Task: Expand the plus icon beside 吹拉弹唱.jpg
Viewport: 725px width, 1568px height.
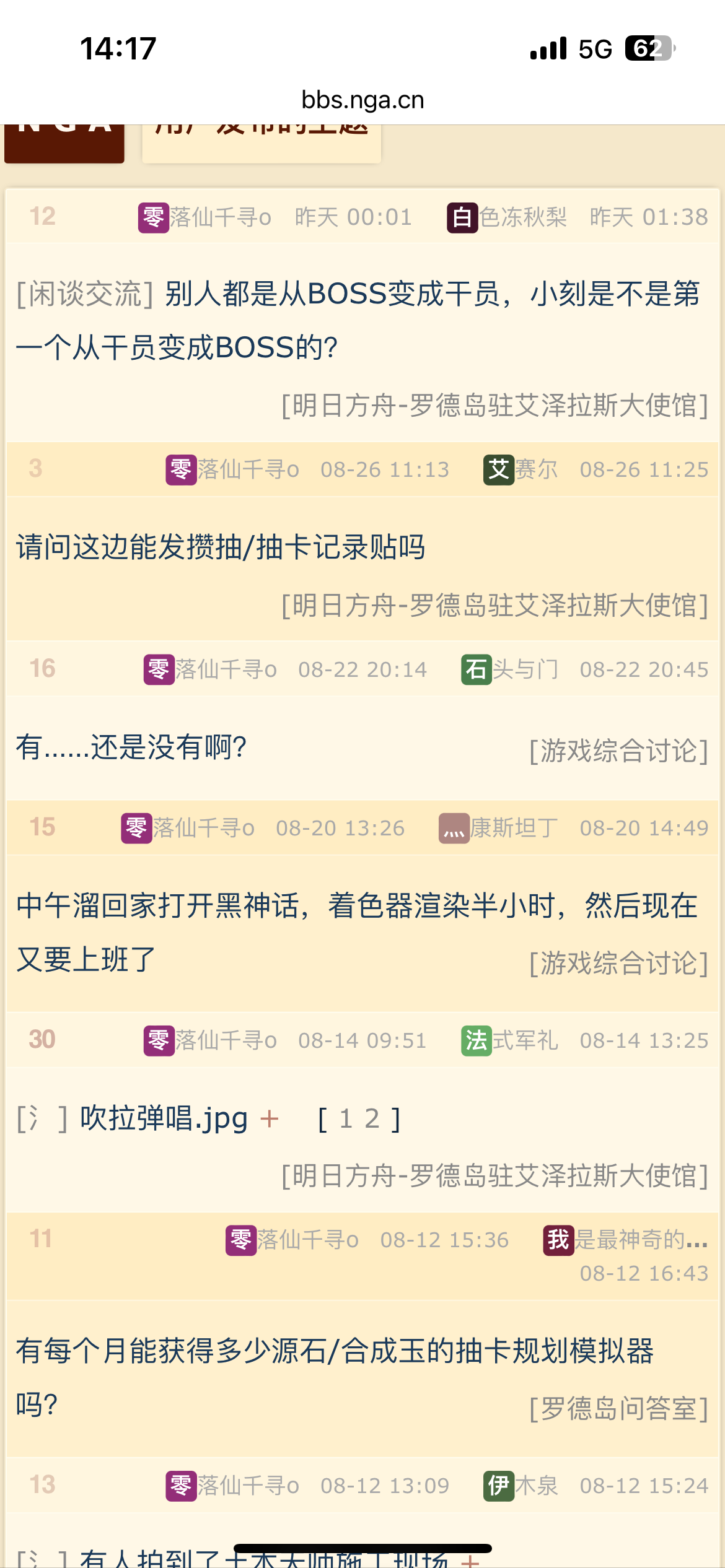Action: pos(269,1119)
